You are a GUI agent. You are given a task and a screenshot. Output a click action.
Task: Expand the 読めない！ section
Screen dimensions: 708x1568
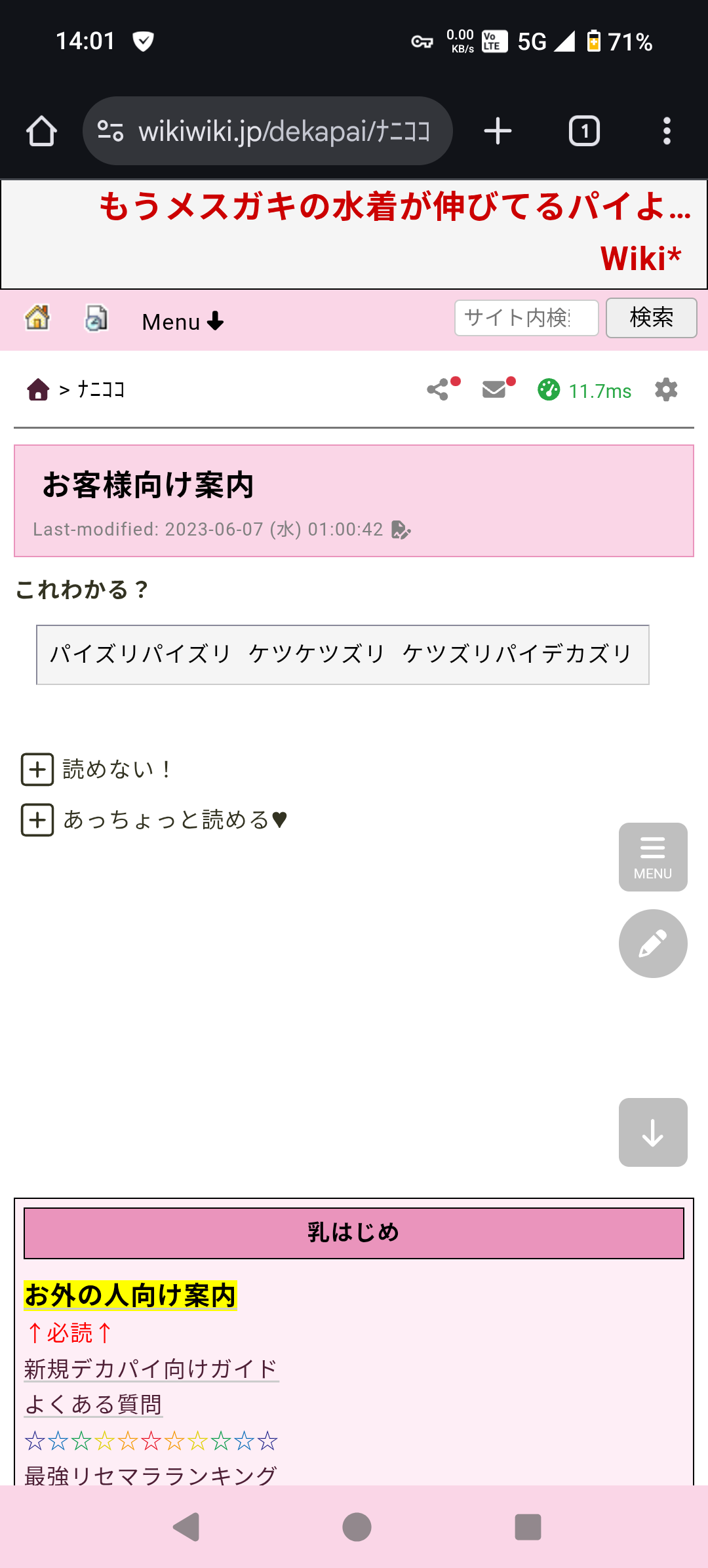pos(37,770)
